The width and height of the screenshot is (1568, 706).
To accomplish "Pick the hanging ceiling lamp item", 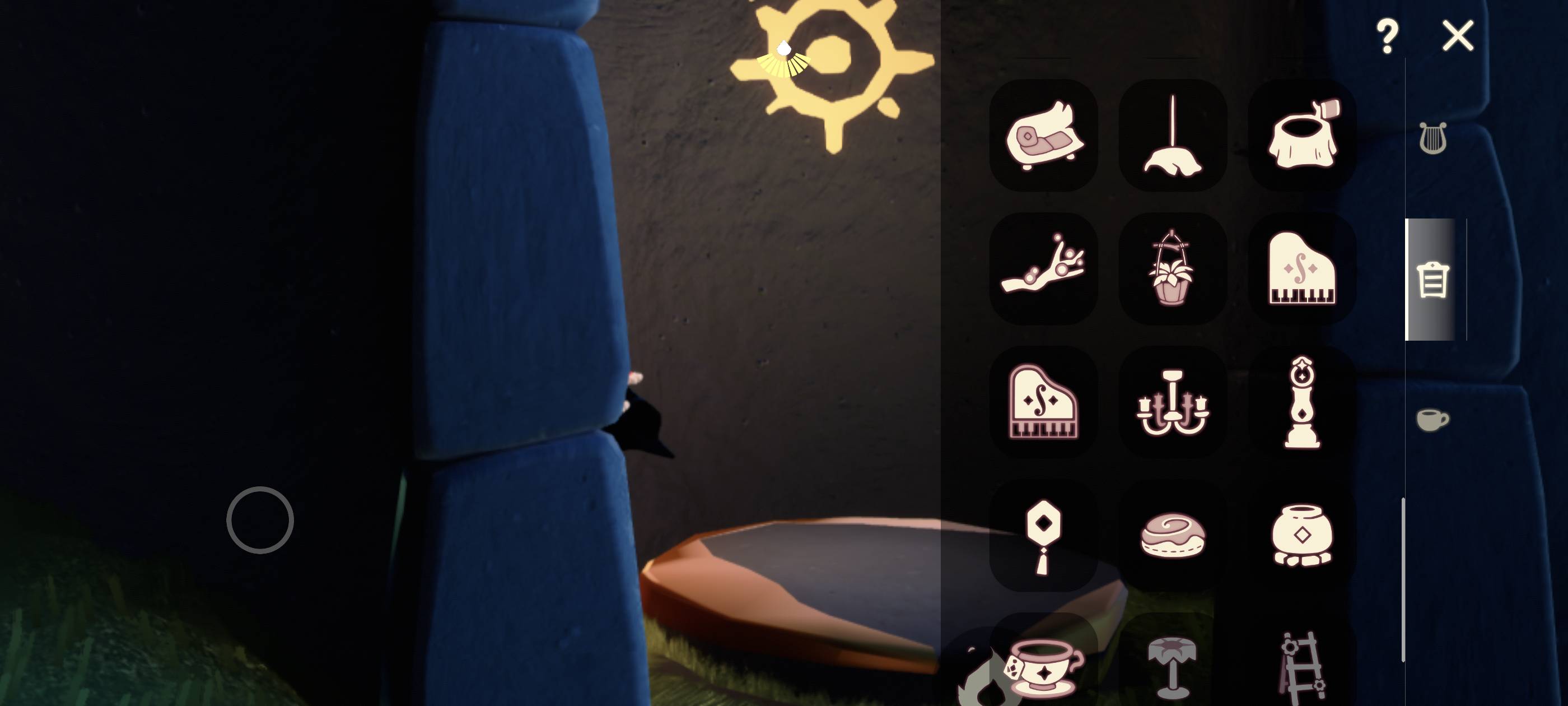I will (x=1172, y=135).
